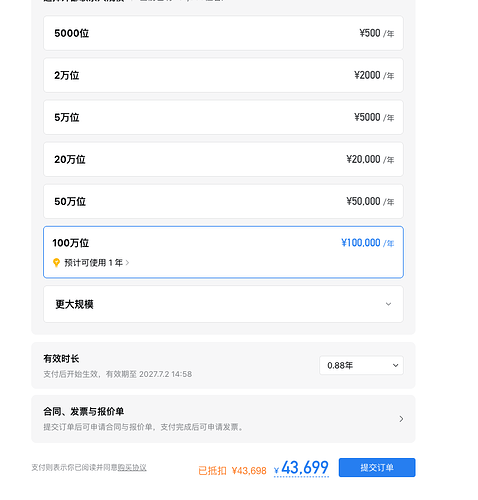Open the 购买协议 link
The image size is (478, 500).
tap(132, 468)
